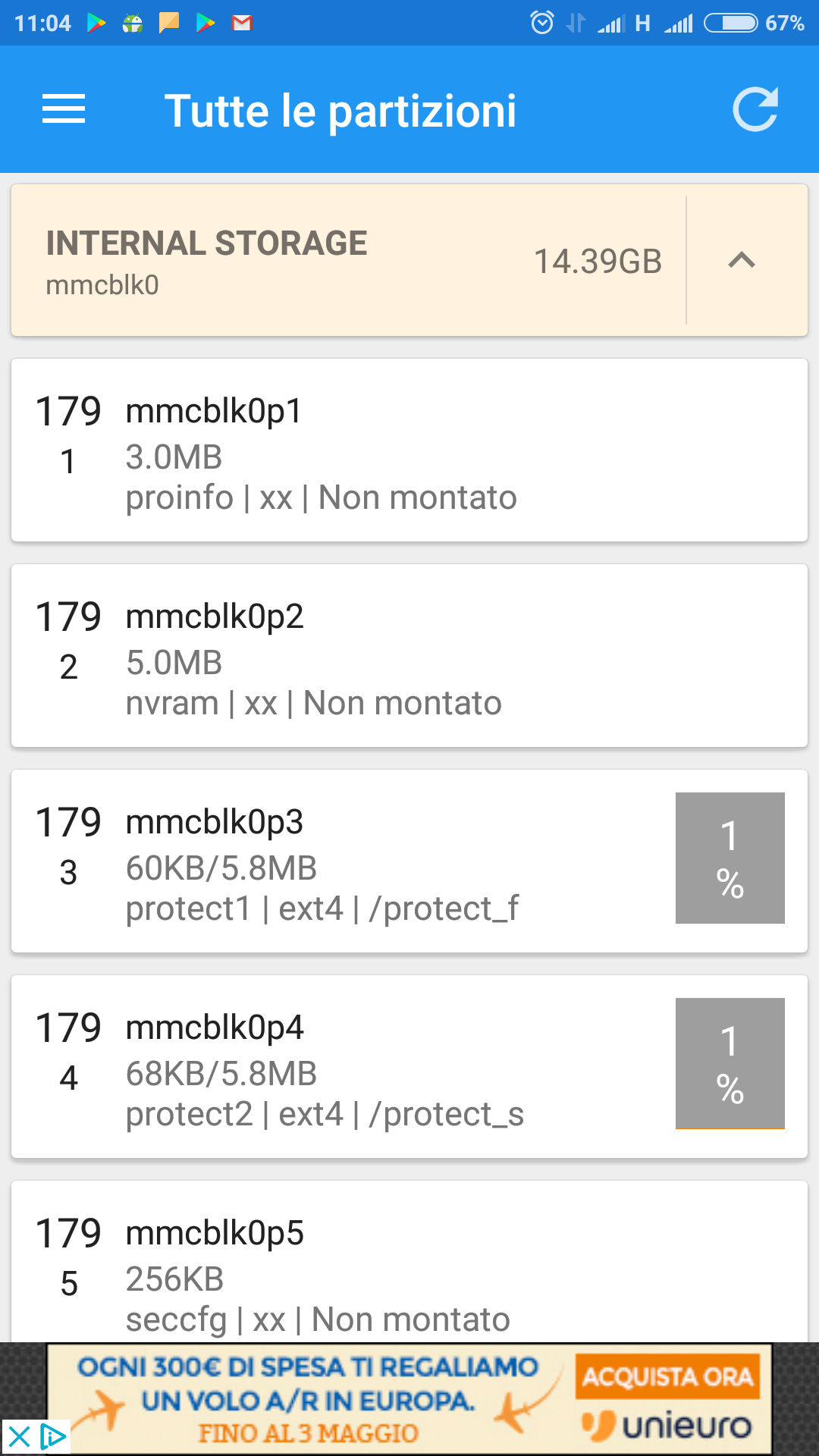
Task: Open the Internal Storage mmcblk0 card
Action: click(x=349, y=260)
